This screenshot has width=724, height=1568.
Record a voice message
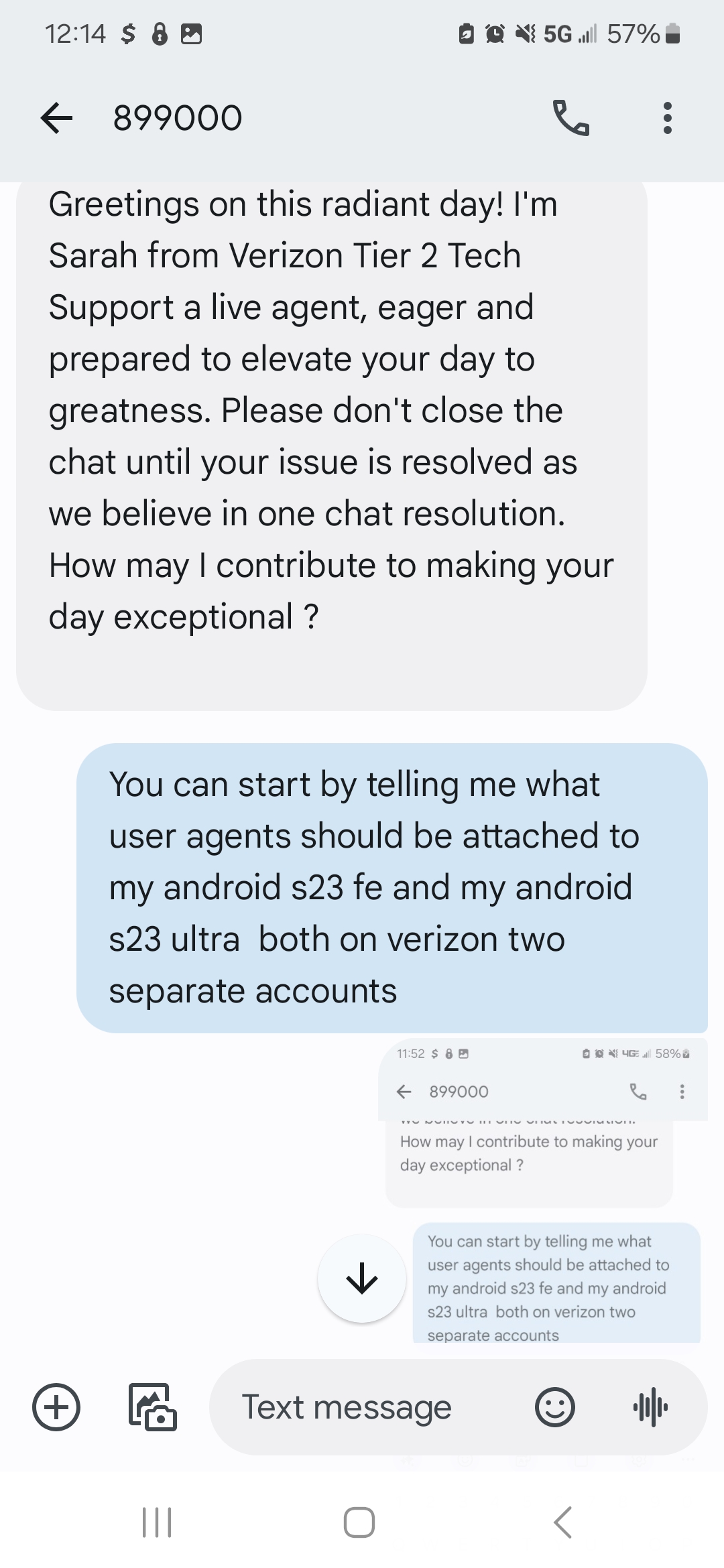(650, 1407)
